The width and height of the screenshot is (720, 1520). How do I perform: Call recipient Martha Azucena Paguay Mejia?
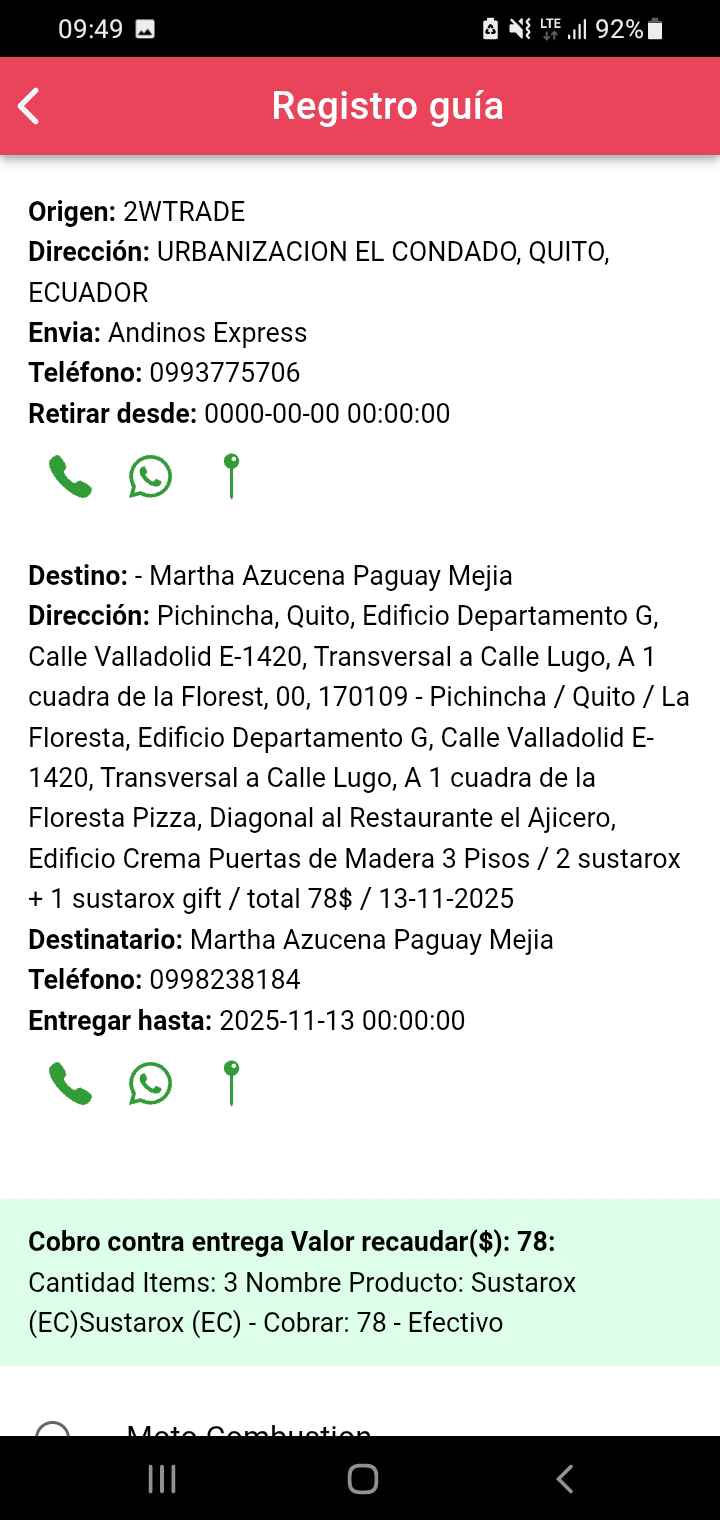pyautogui.click(x=70, y=1083)
